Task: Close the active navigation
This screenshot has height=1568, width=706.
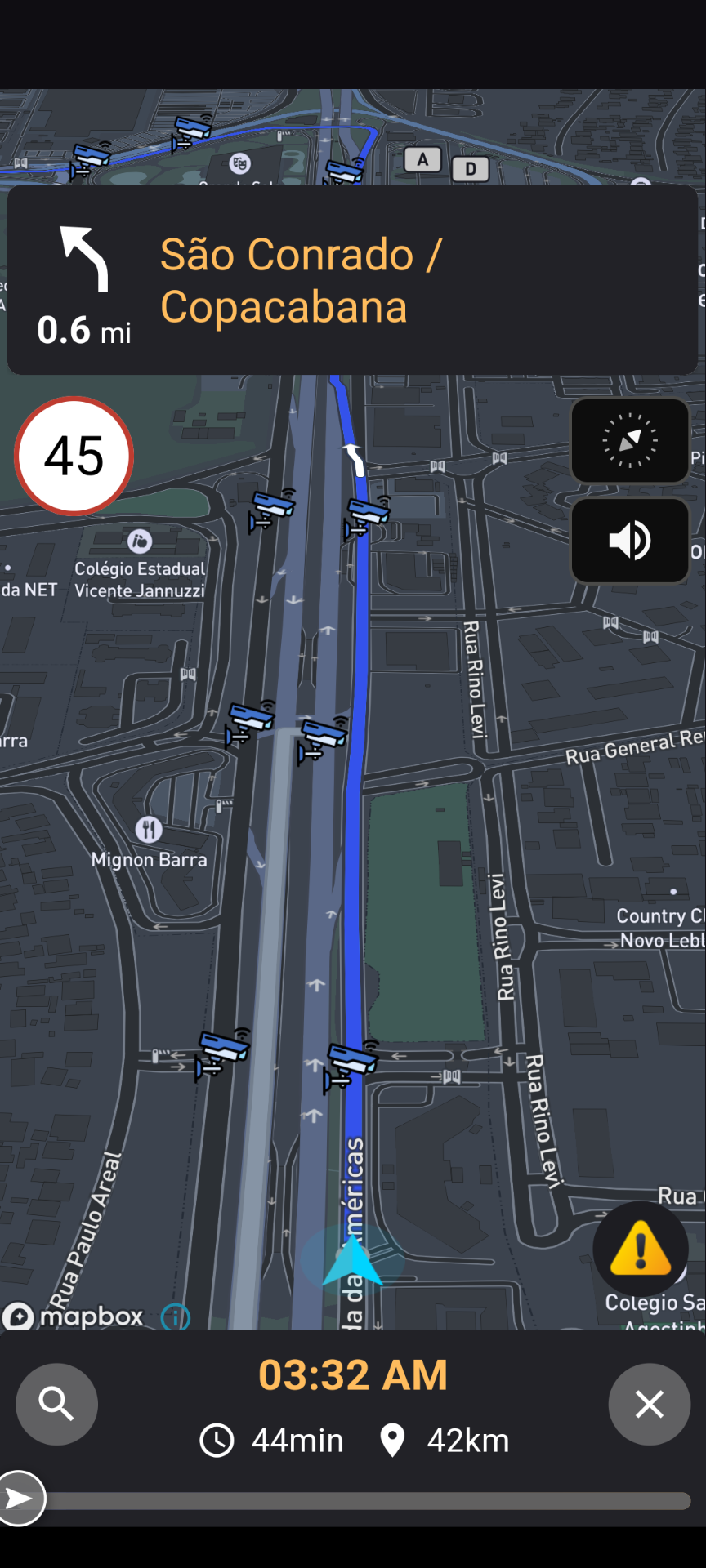Action: tap(650, 1404)
